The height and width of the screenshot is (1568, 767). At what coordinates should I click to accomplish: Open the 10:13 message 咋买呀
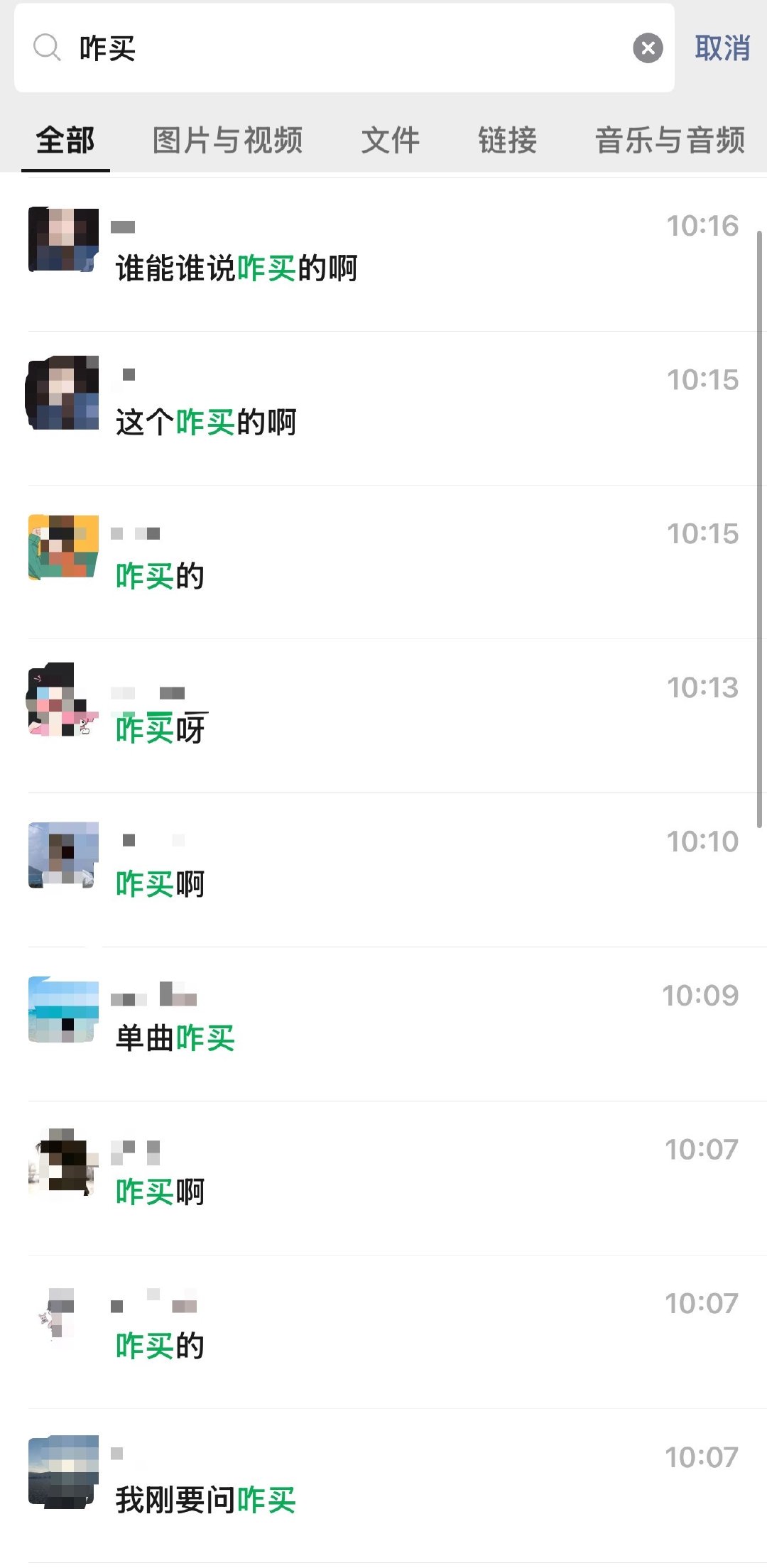(383, 716)
